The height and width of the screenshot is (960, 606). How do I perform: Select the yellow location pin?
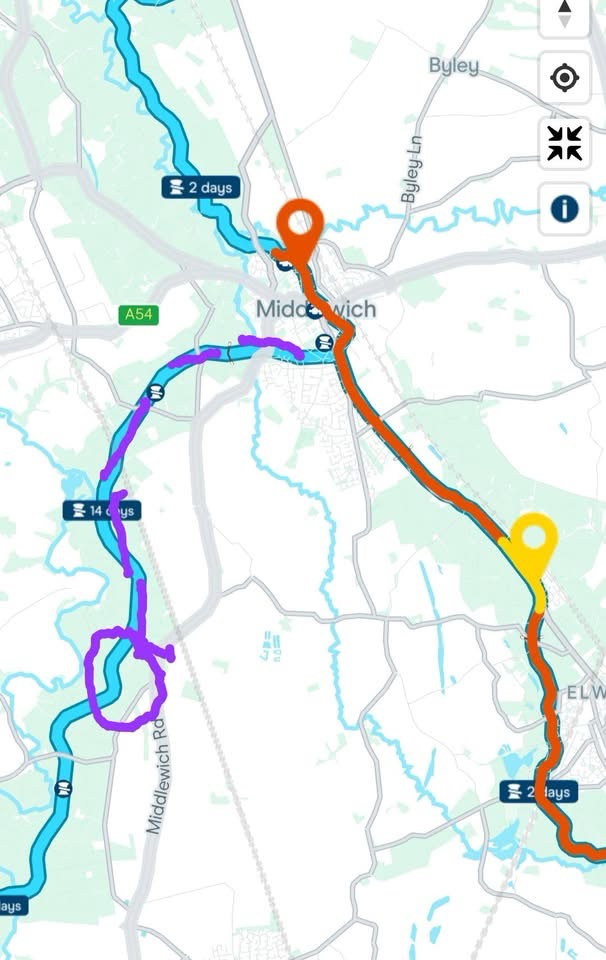pos(534,539)
